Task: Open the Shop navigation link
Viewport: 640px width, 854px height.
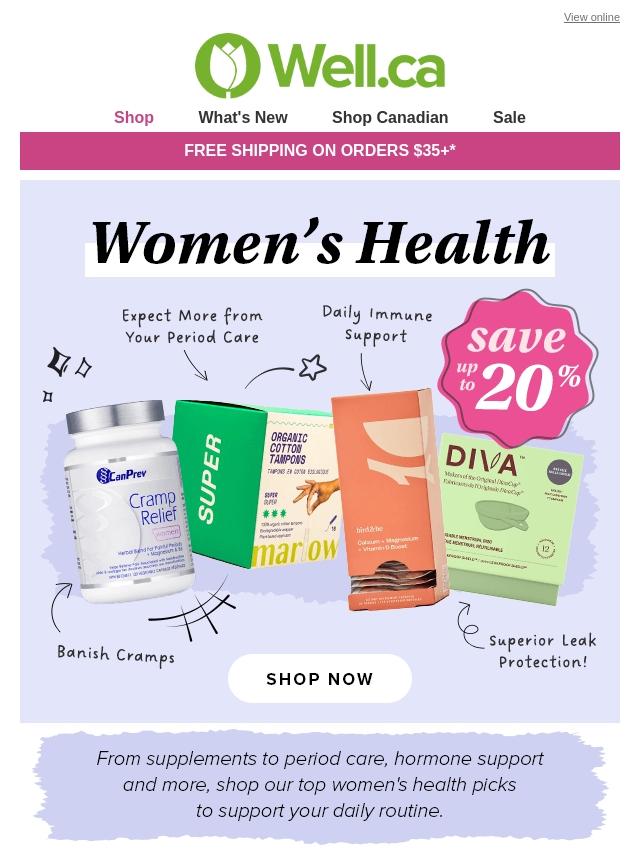Action: pyautogui.click(x=133, y=117)
